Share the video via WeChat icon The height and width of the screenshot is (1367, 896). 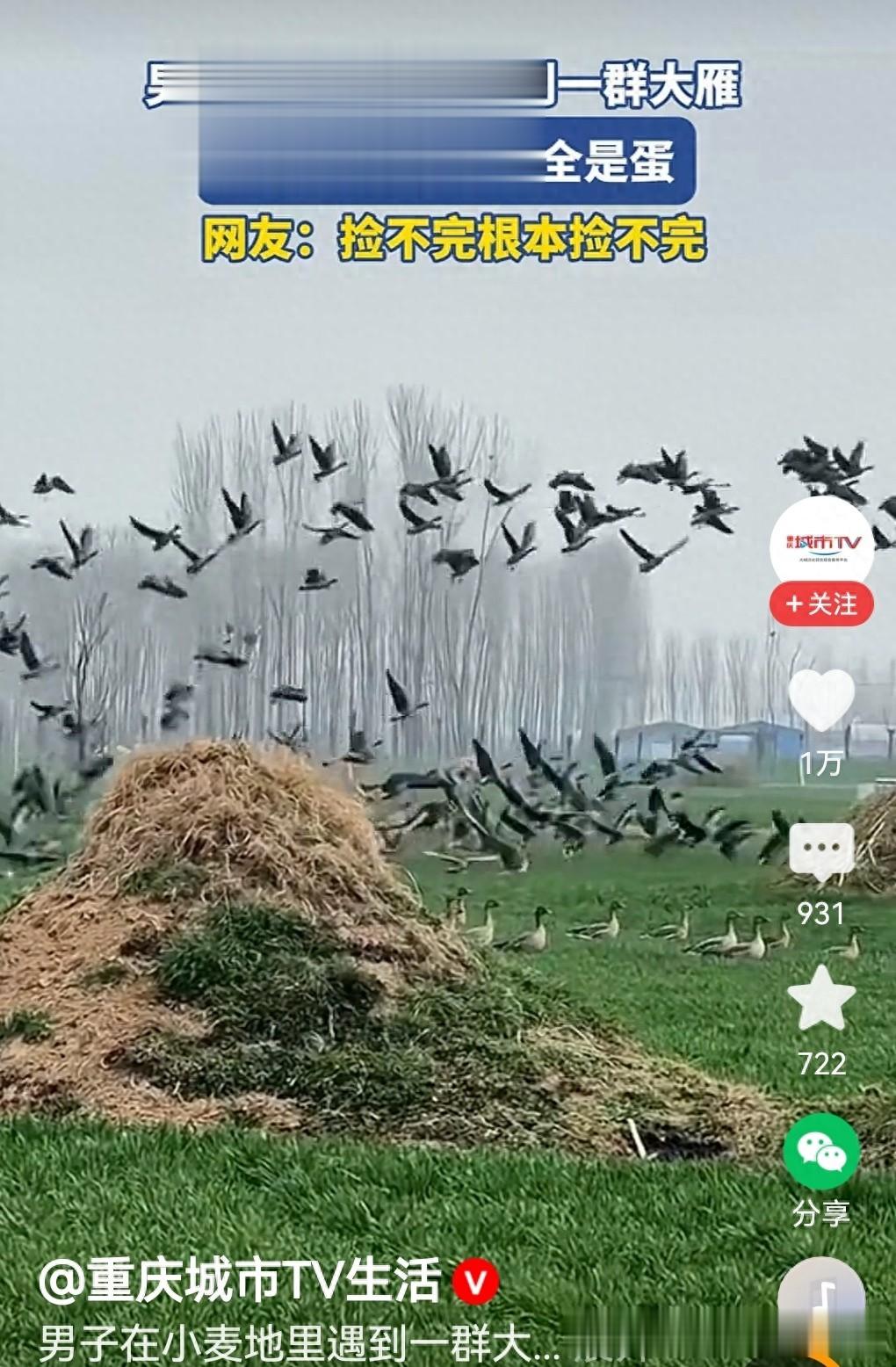click(x=821, y=1152)
